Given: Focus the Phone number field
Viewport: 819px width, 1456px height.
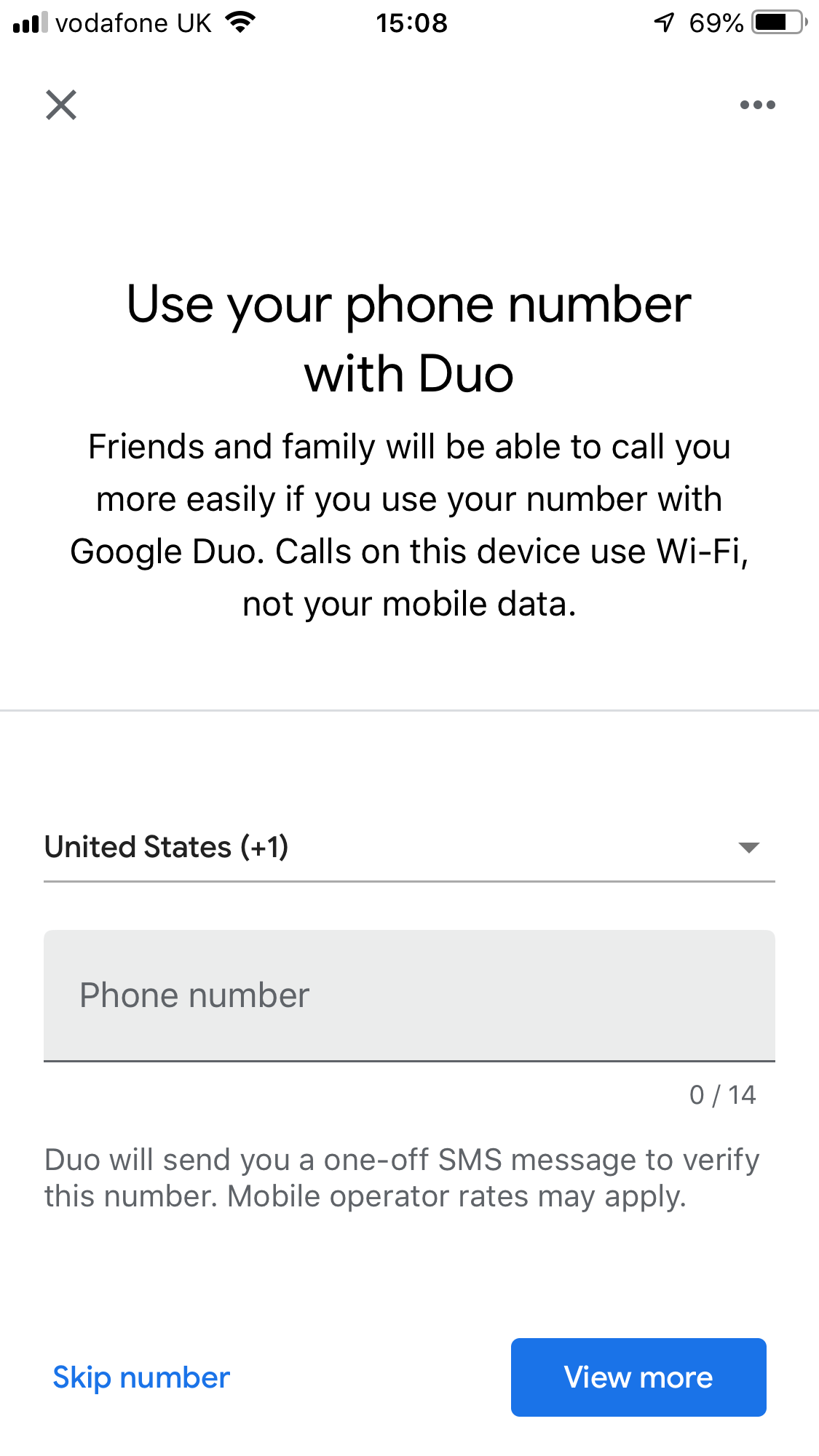Looking at the screenshot, I should point(408,995).
